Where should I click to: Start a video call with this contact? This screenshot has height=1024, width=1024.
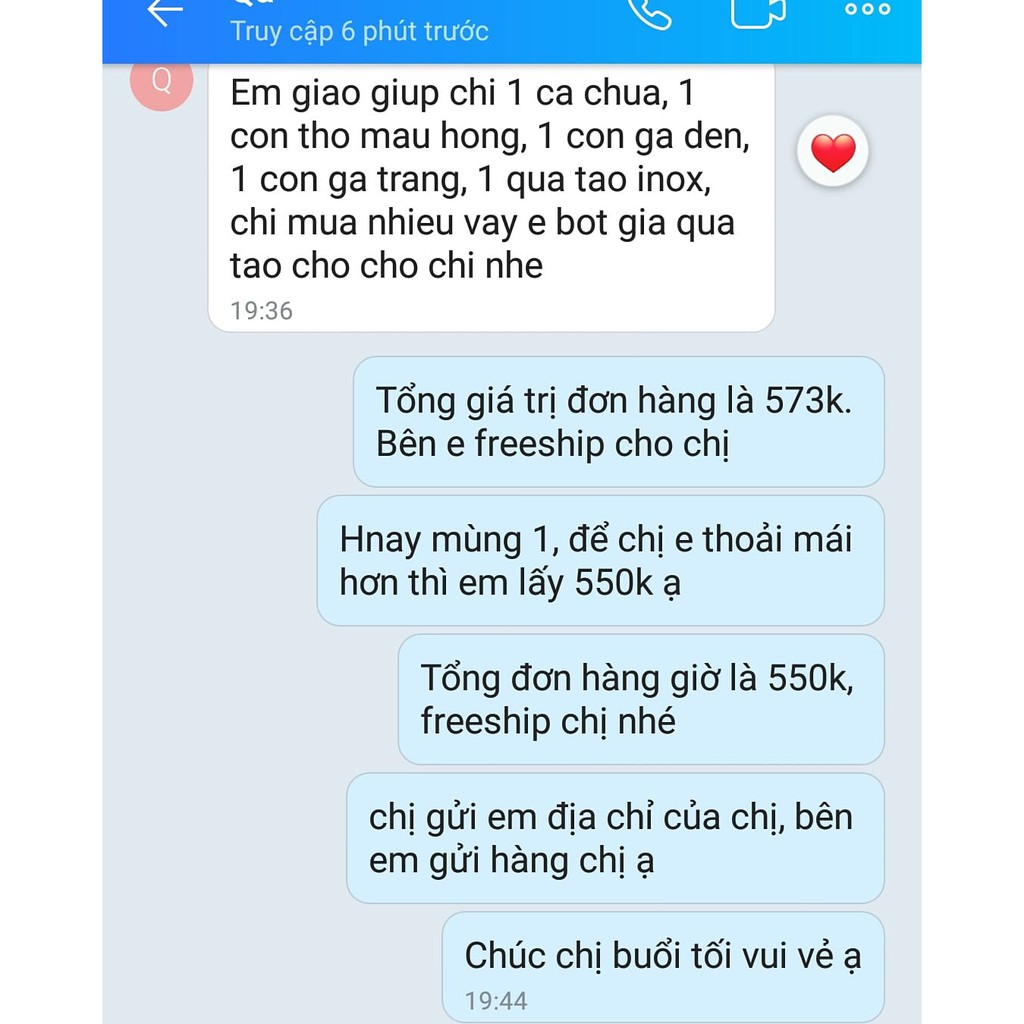(x=757, y=12)
